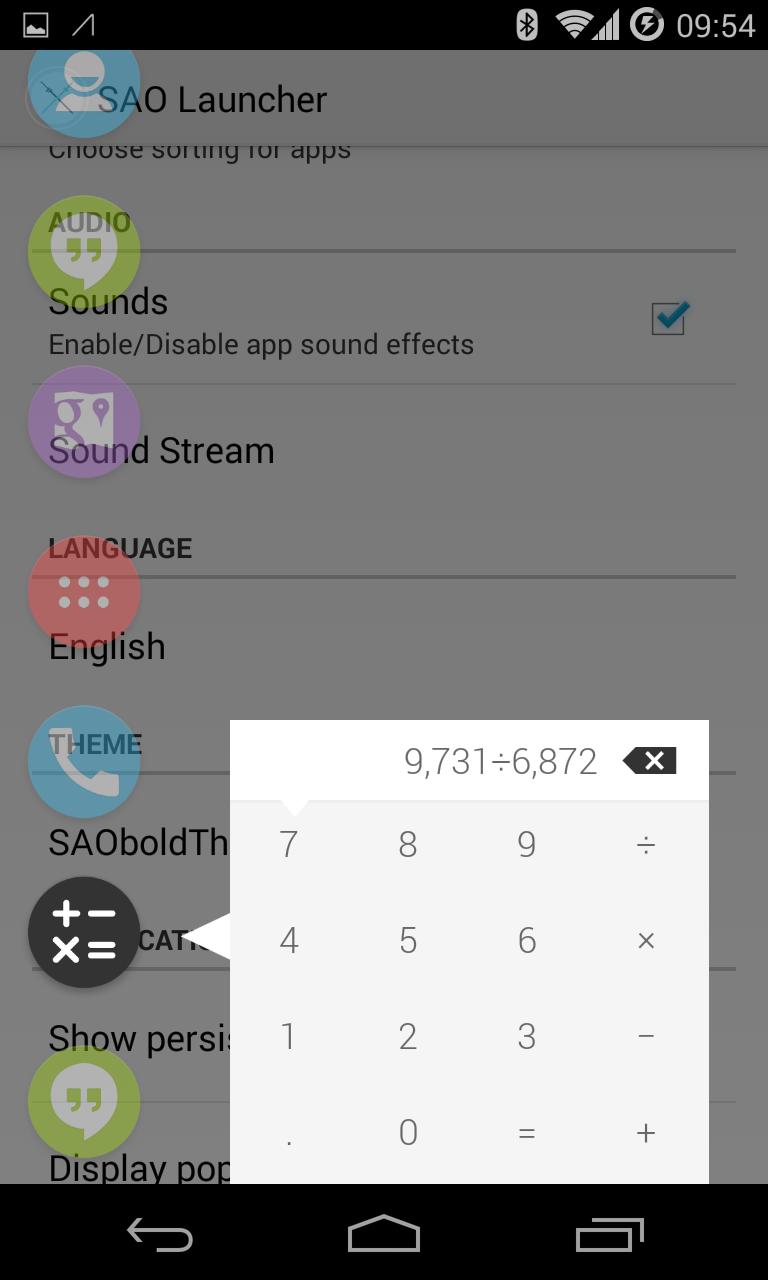Open the red app drawer bubble
Image resolution: width=768 pixels, height=1280 pixels.
pyautogui.click(x=84, y=592)
